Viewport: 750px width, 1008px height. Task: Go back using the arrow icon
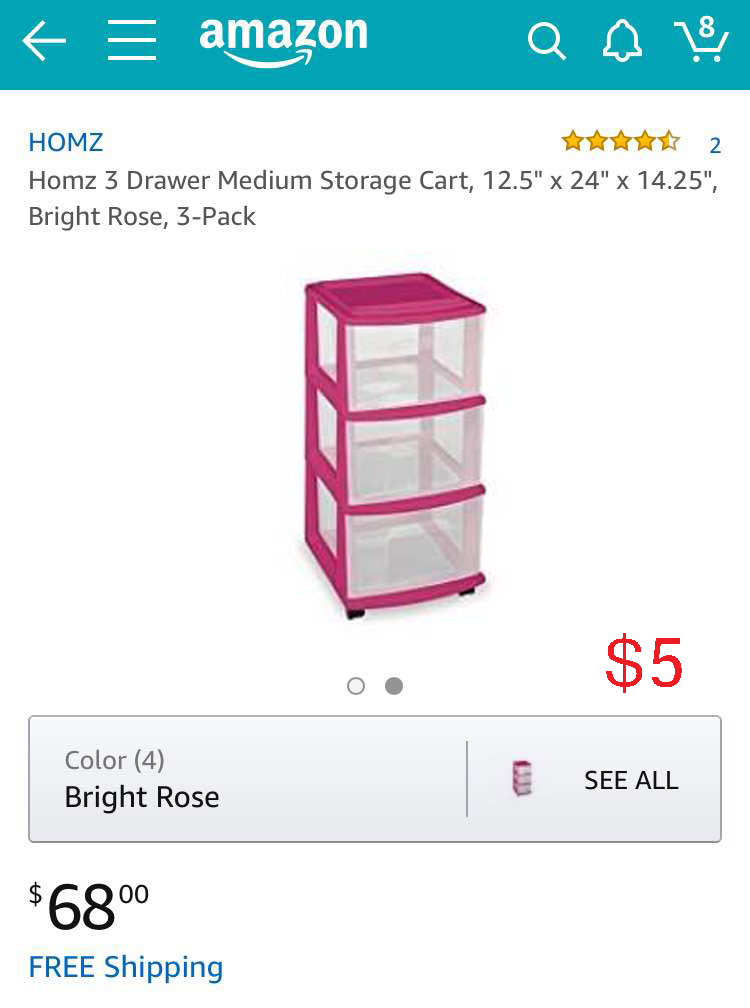[x=44, y=40]
